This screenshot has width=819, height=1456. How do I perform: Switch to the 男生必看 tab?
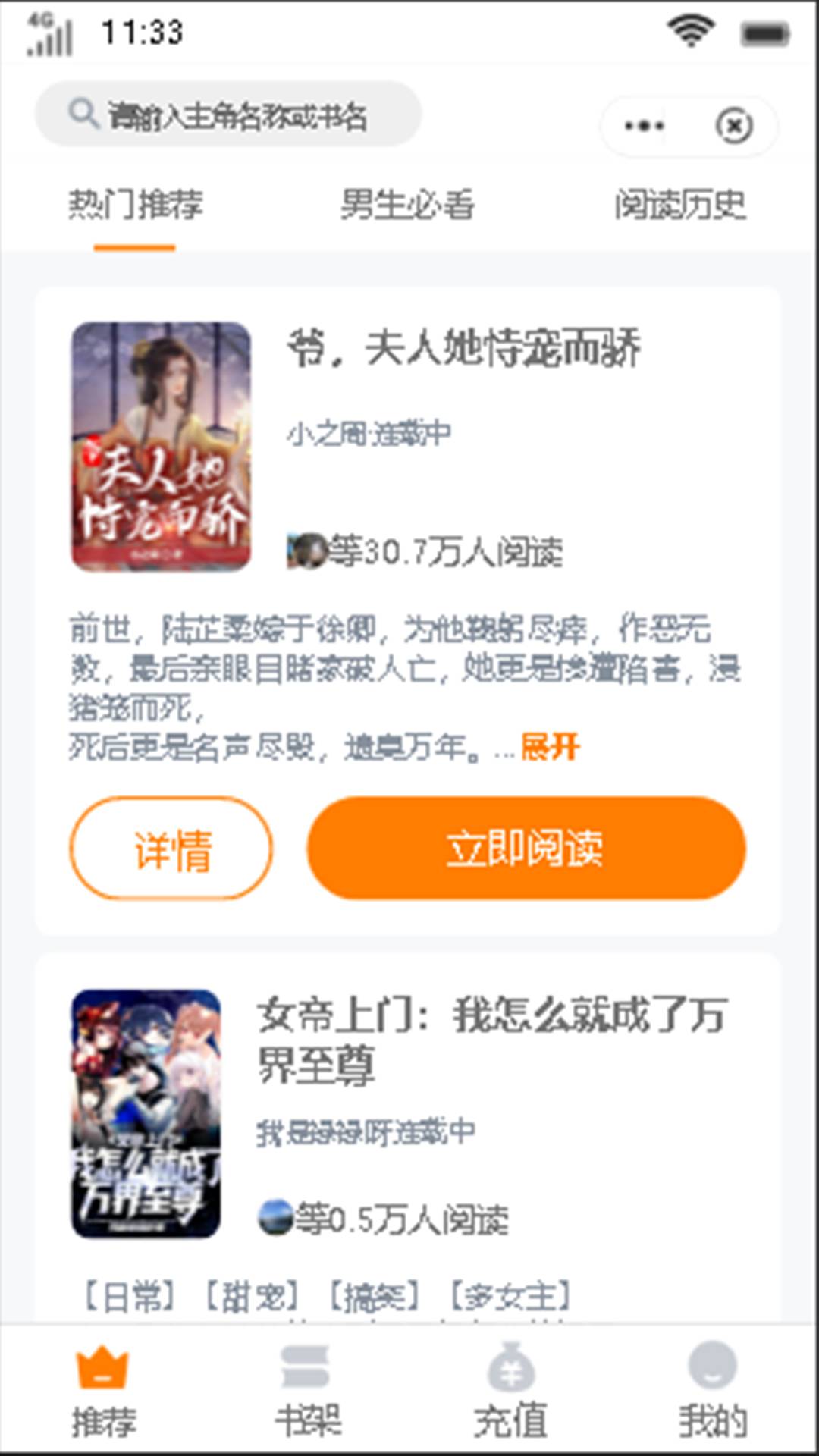tap(407, 205)
